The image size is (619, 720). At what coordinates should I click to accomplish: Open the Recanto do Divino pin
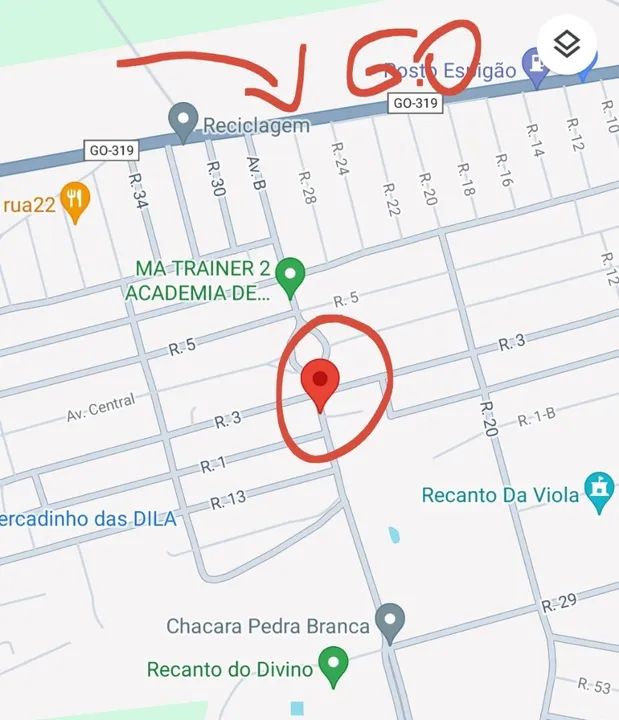click(332, 664)
